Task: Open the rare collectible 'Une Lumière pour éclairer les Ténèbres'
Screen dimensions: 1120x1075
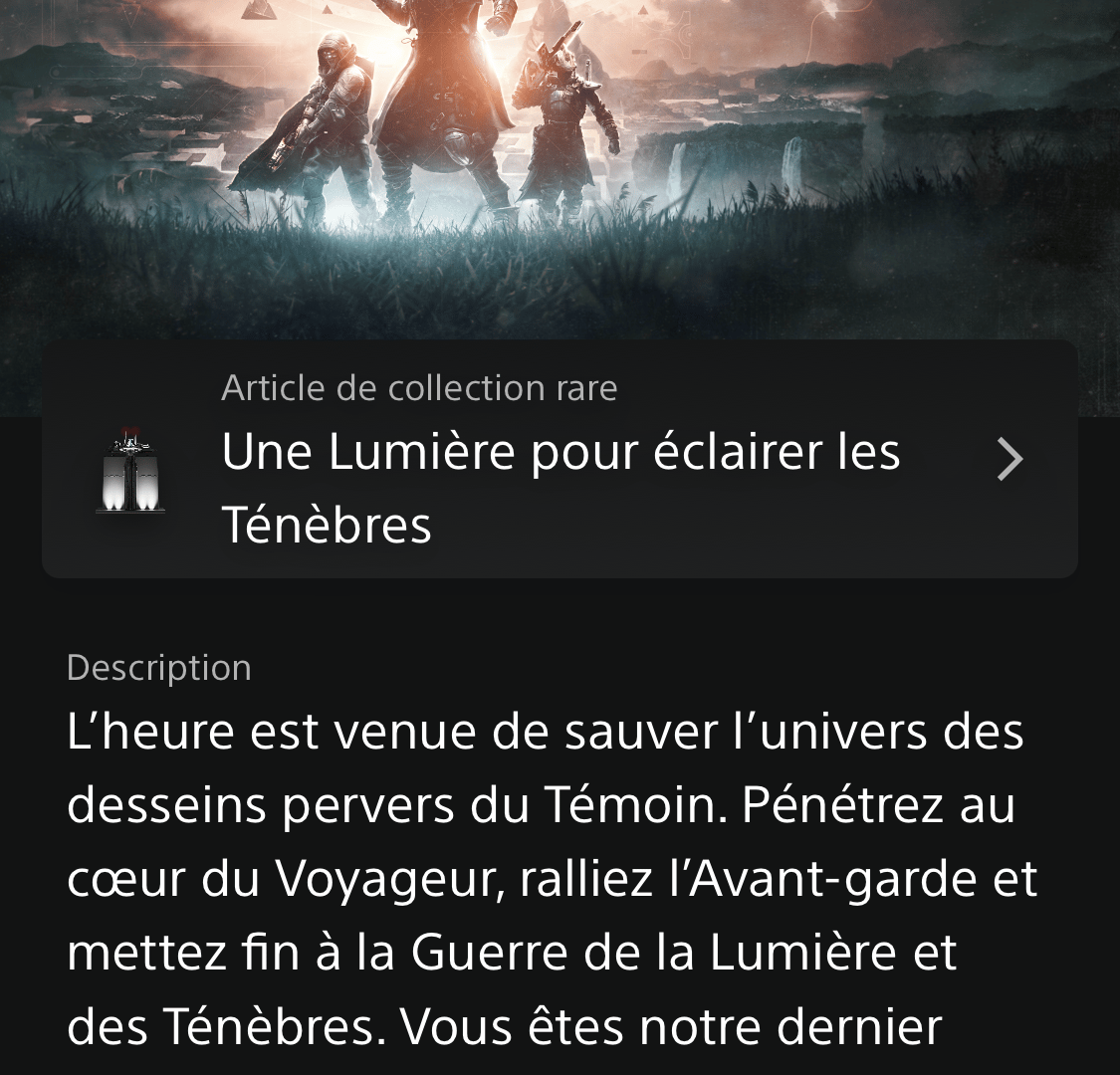Action: [560, 461]
